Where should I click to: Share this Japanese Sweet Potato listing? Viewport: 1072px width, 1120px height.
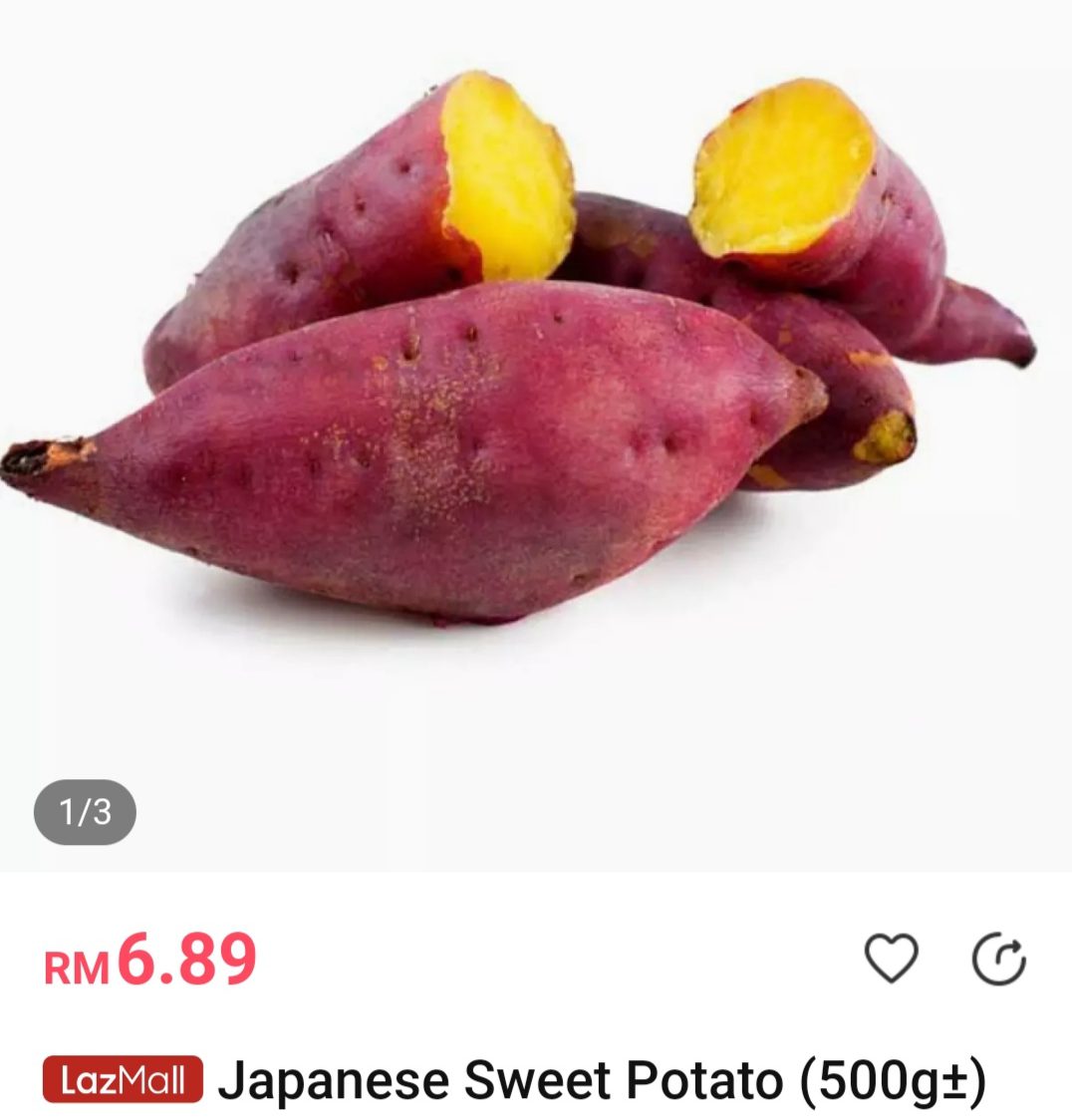pyautogui.click(x=998, y=961)
